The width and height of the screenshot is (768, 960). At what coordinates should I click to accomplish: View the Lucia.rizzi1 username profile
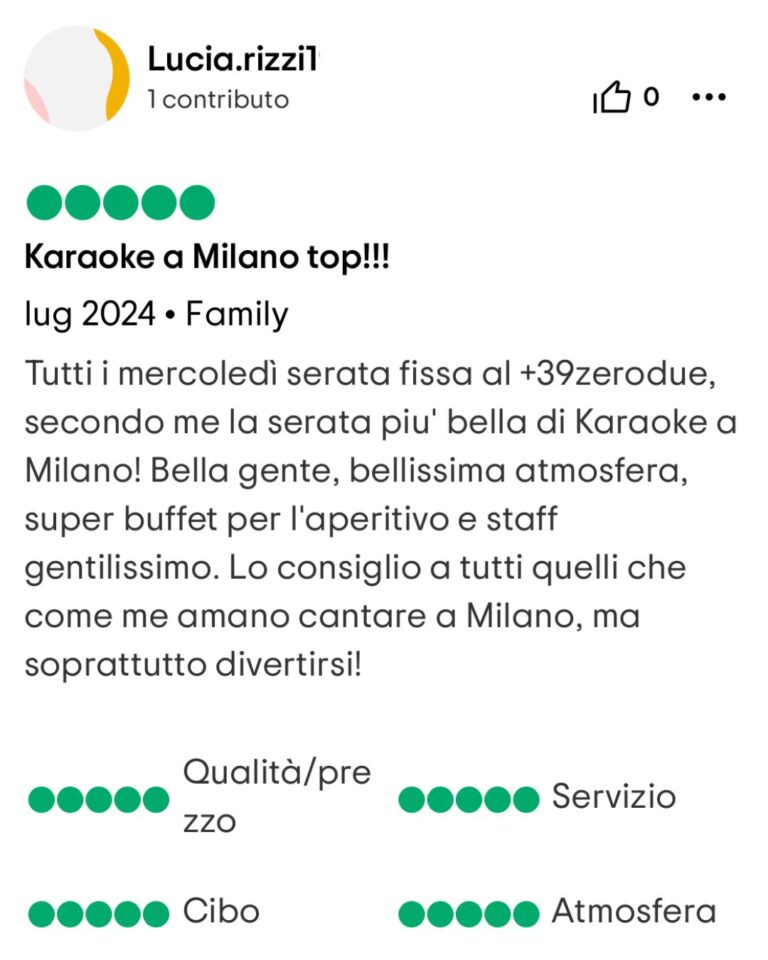[x=232, y=60]
